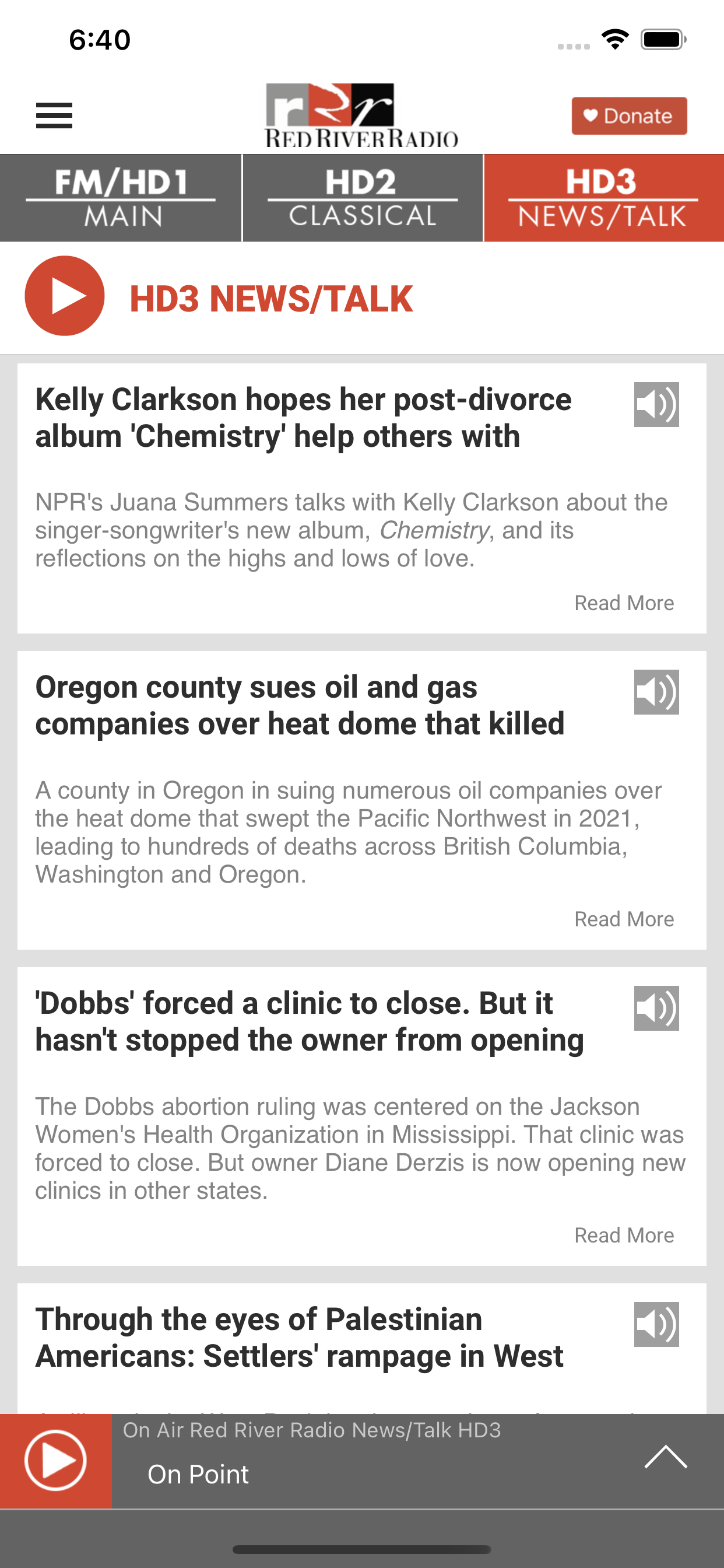Read more about the Kelly Clarkson album

pos(624,603)
